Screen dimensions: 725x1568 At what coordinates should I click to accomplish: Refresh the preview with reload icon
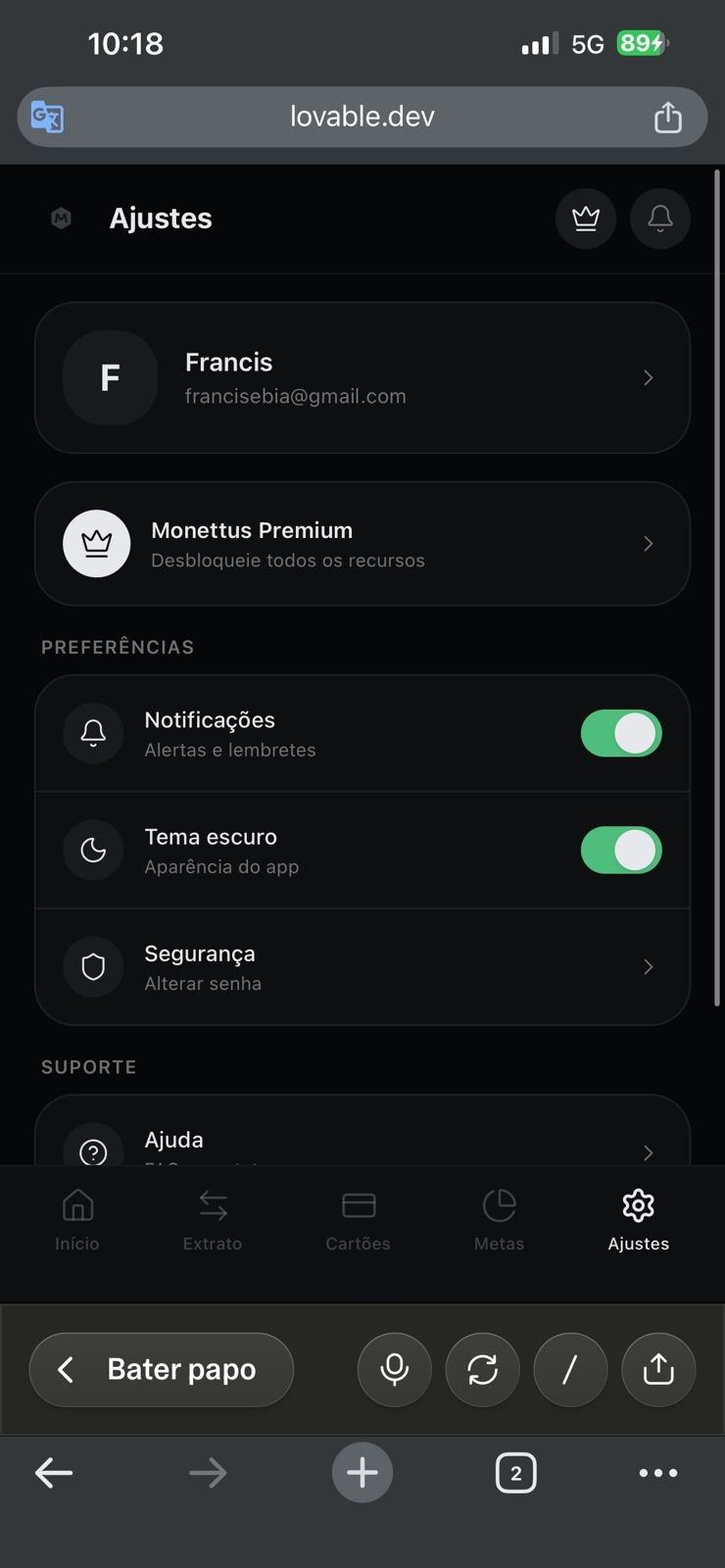coord(483,1369)
